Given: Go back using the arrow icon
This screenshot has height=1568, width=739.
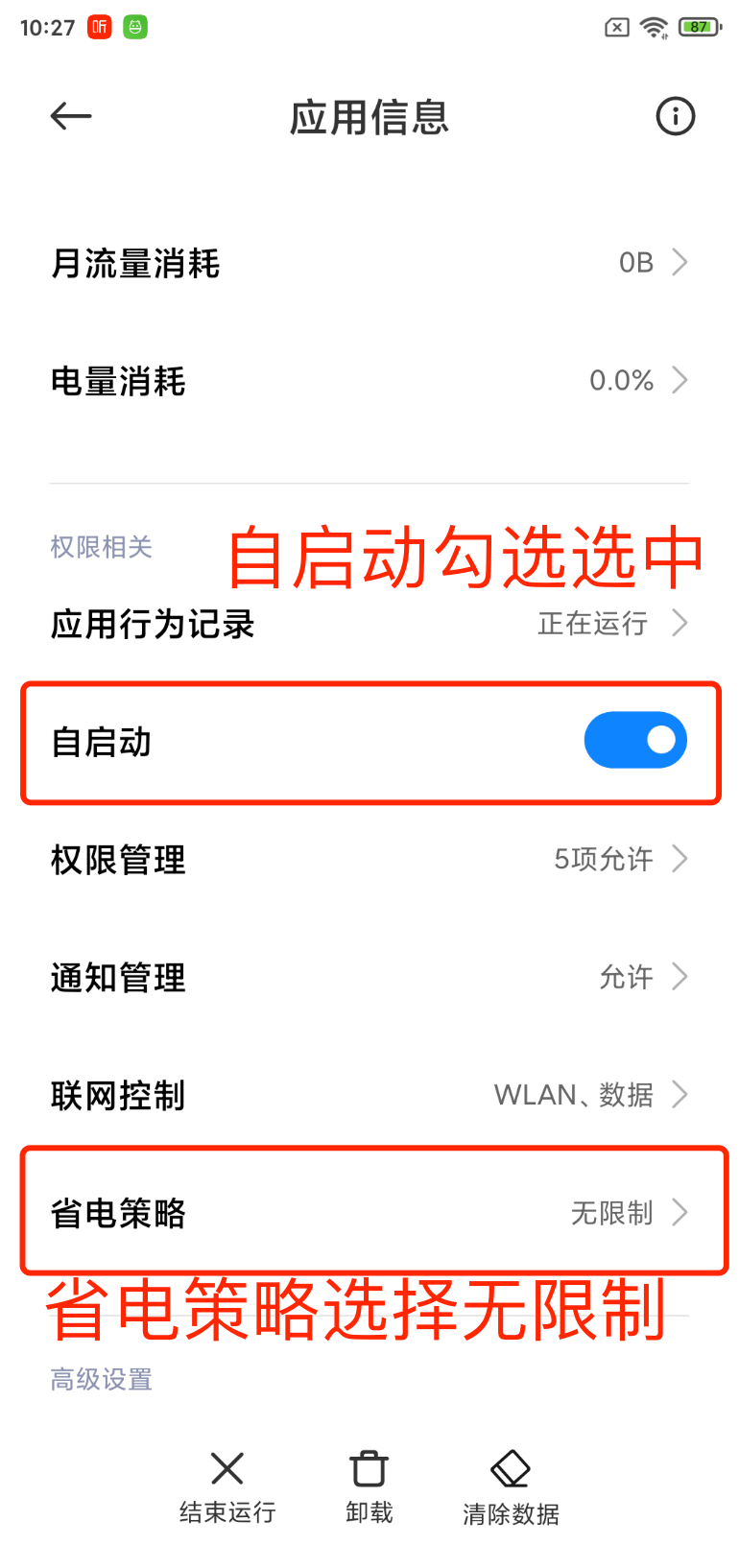Looking at the screenshot, I should 71,117.
